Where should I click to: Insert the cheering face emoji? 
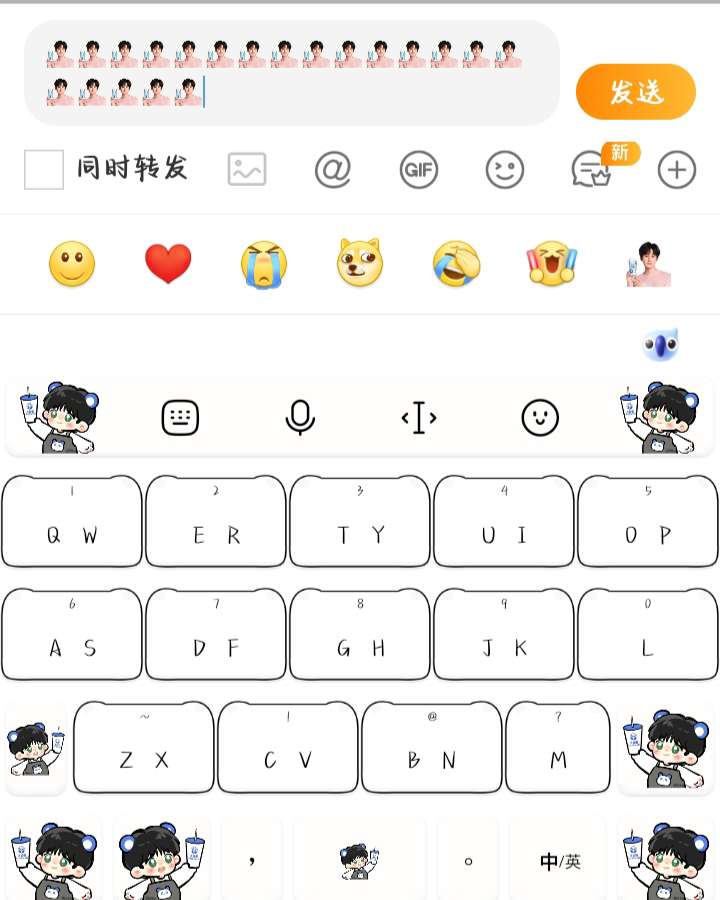[x=552, y=265]
